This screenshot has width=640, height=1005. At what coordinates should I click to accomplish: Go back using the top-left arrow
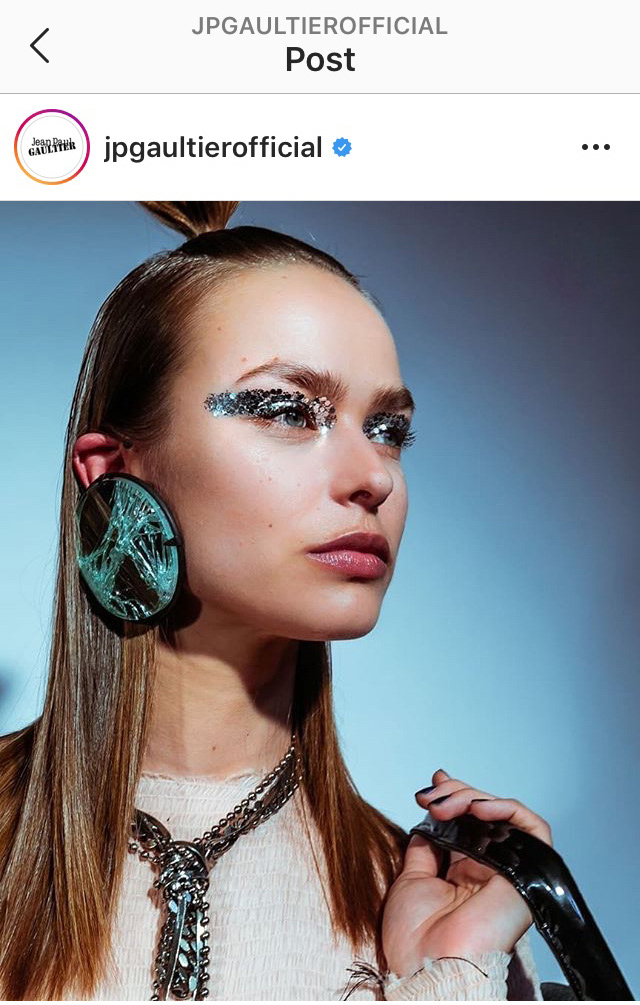point(40,46)
